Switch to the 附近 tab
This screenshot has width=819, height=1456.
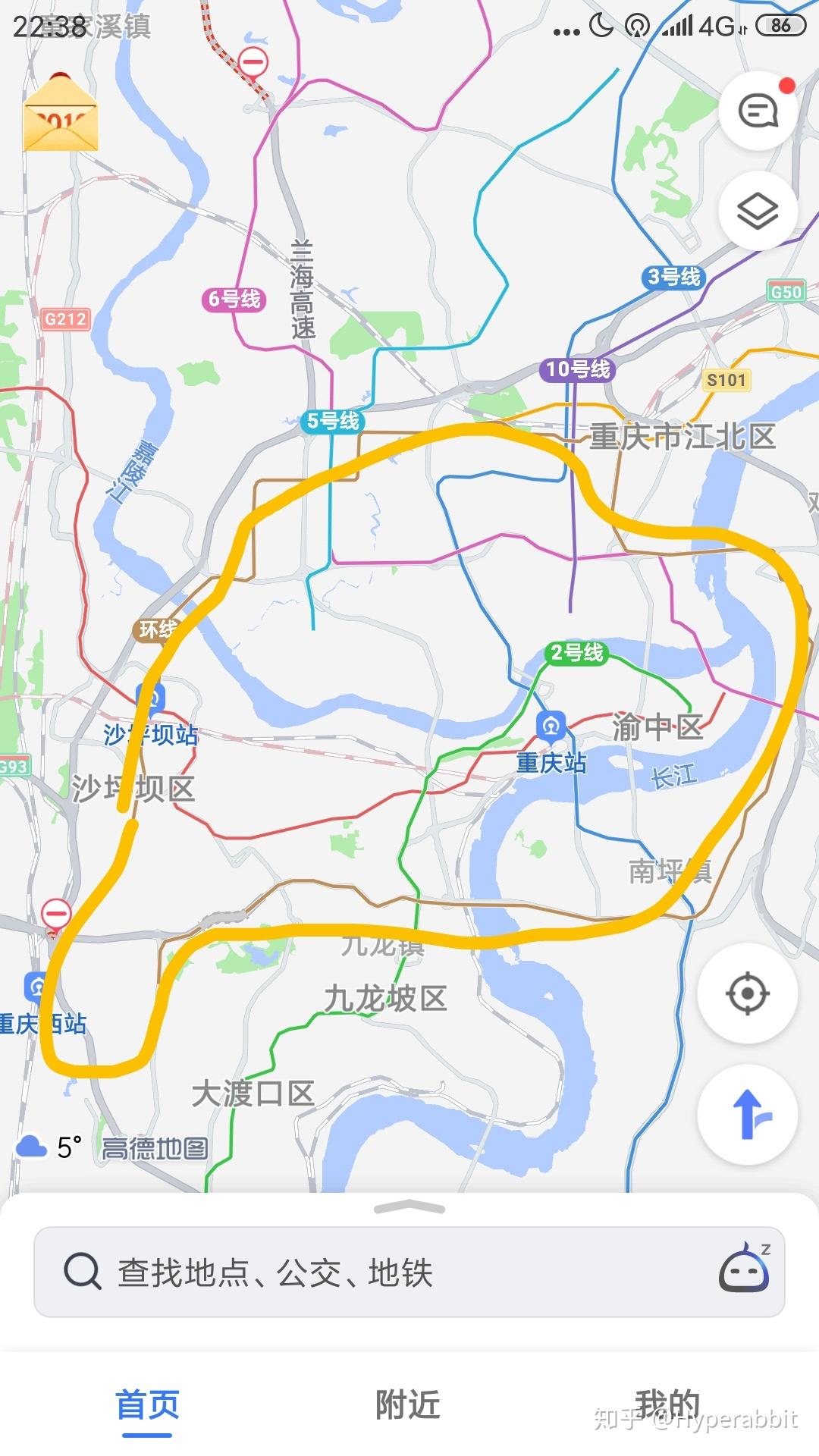(x=408, y=1404)
